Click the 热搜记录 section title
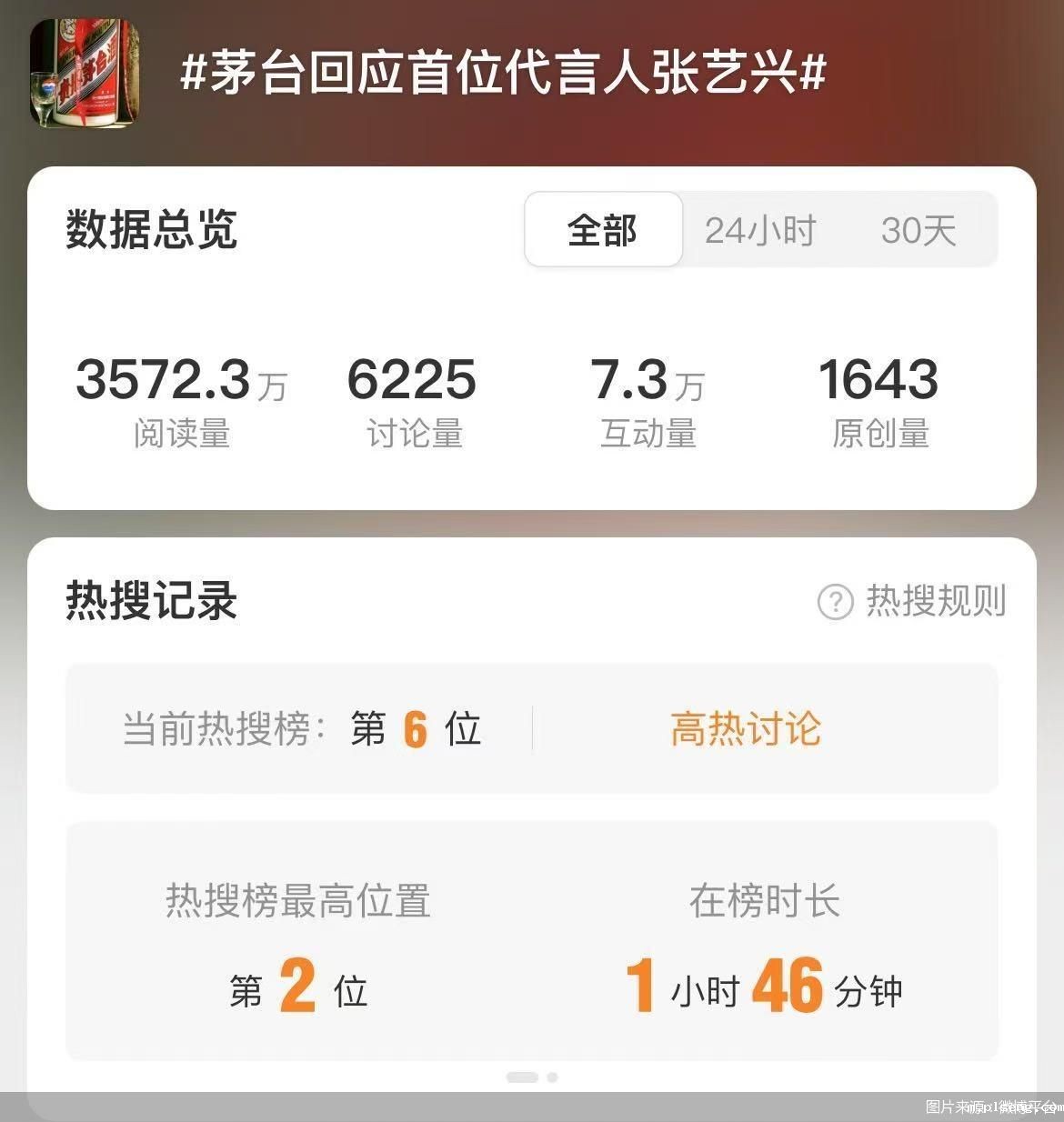The width and height of the screenshot is (1064, 1122). pos(151,600)
